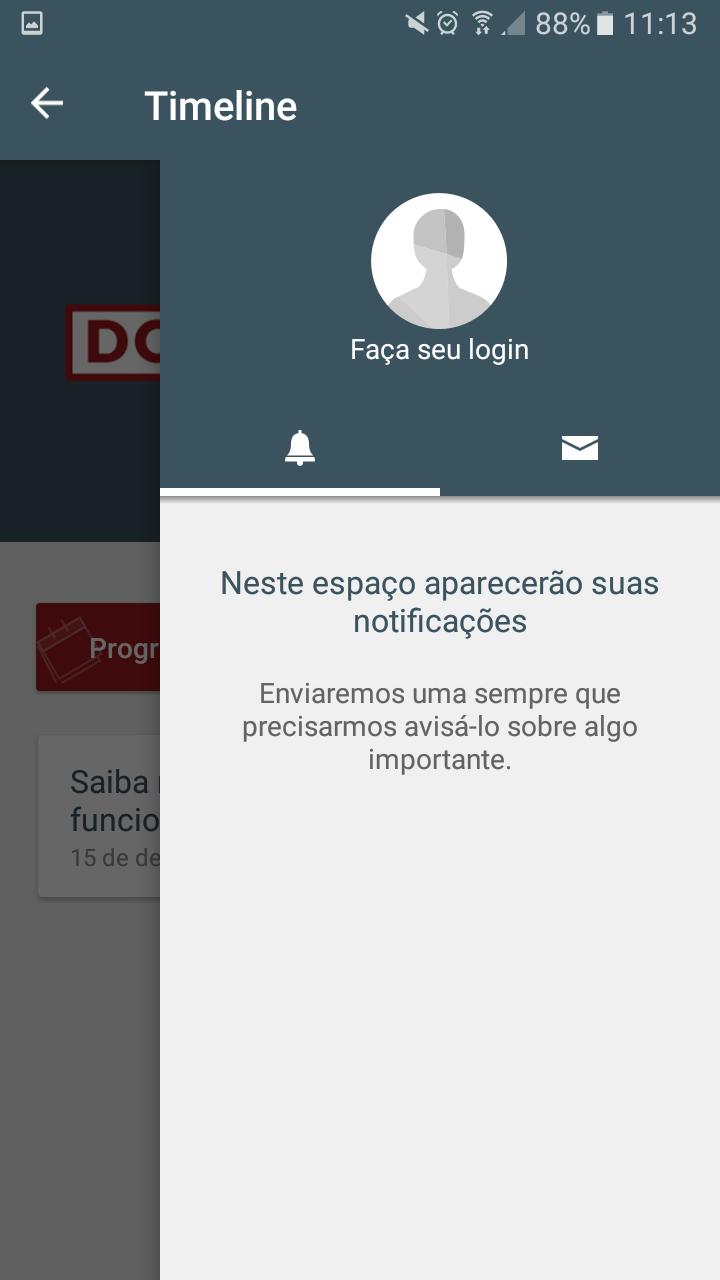Tap Faça seu login to sign in
Screen dimensions: 720x1280
(x=440, y=349)
